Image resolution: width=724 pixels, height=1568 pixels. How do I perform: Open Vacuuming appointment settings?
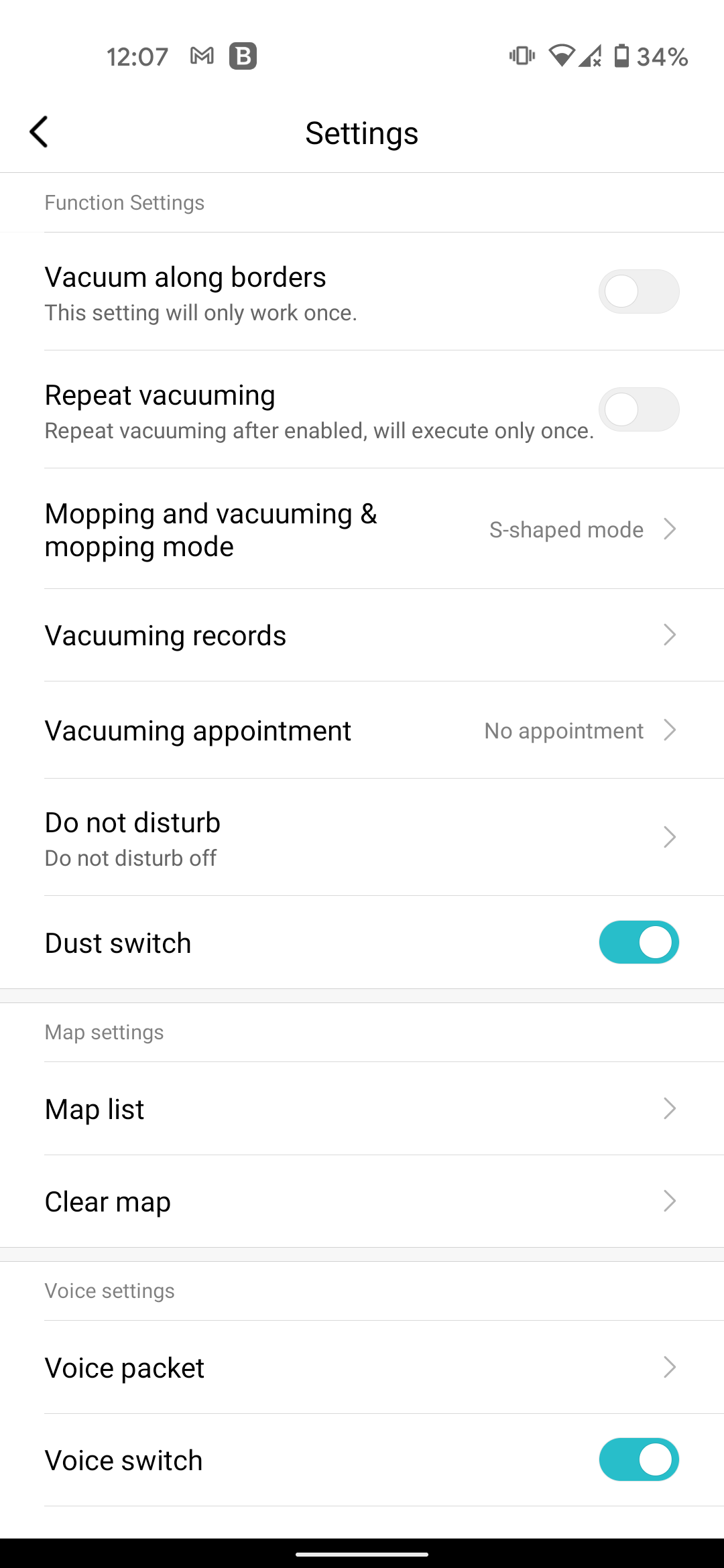362,730
